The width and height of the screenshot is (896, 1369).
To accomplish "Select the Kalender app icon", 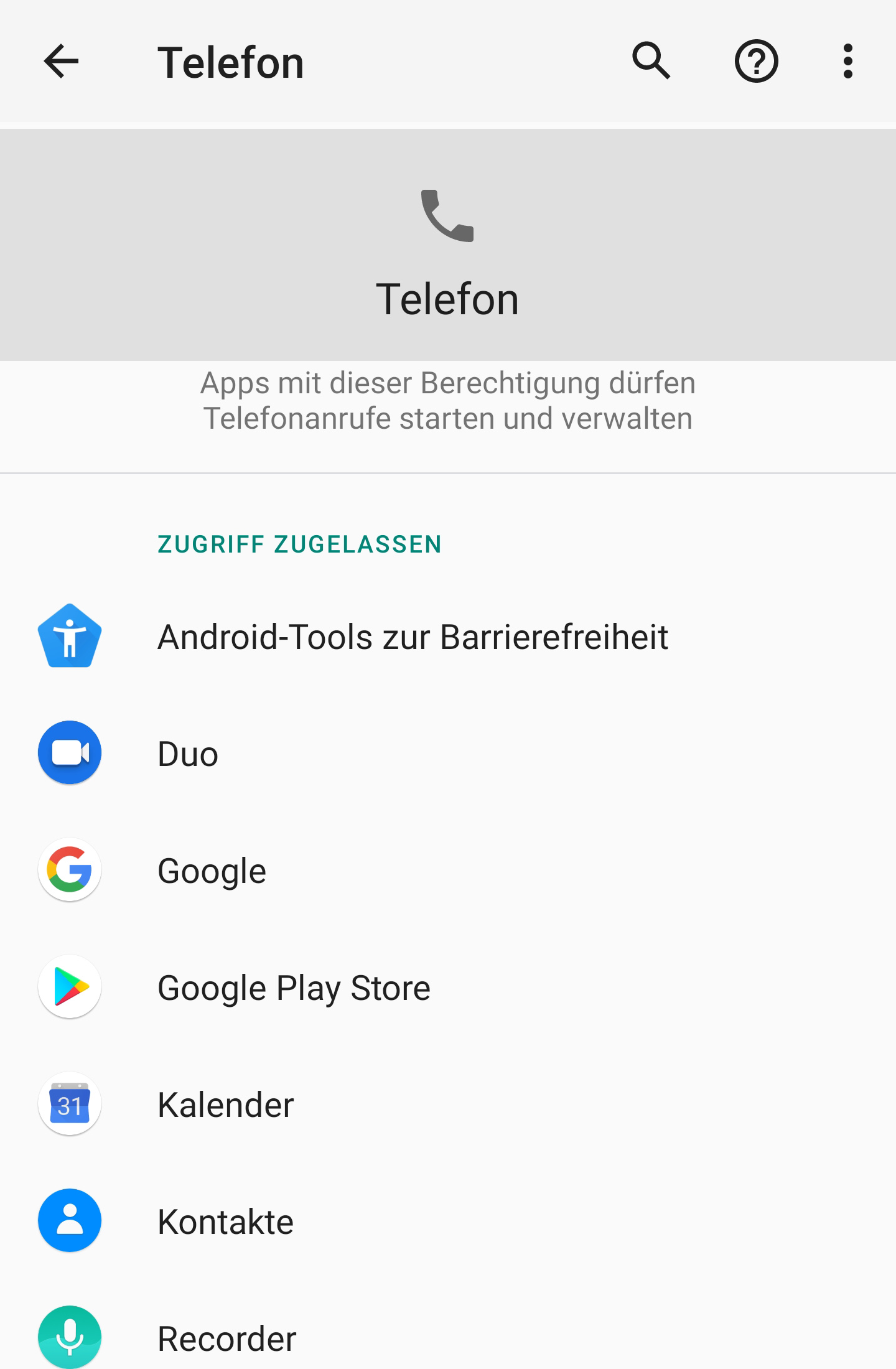I will pos(69,1105).
